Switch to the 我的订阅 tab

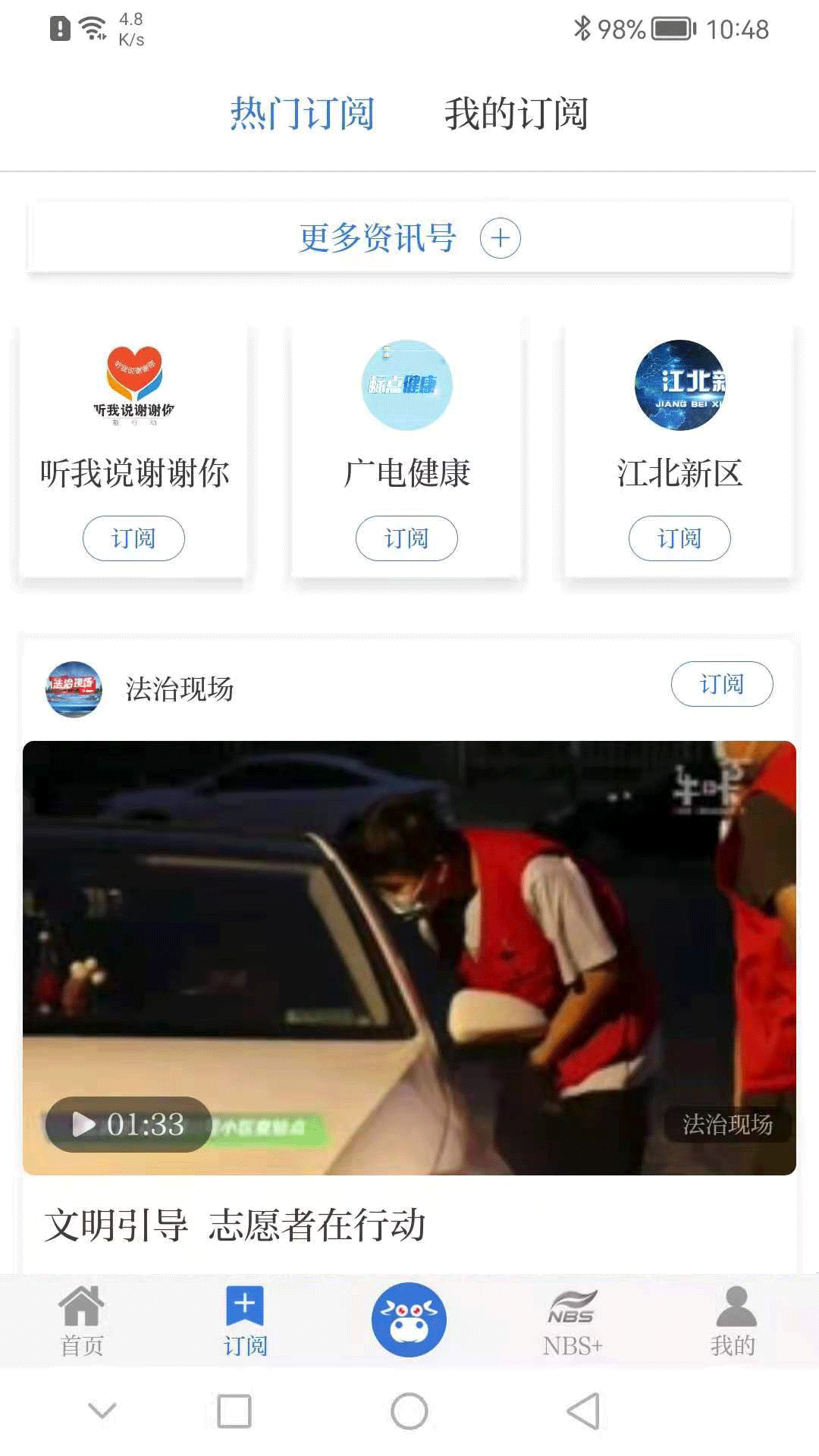click(x=516, y=114)
